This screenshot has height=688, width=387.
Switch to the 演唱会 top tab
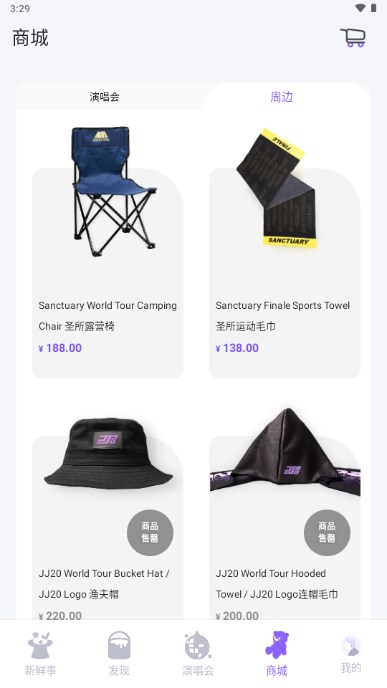[104, 97]
